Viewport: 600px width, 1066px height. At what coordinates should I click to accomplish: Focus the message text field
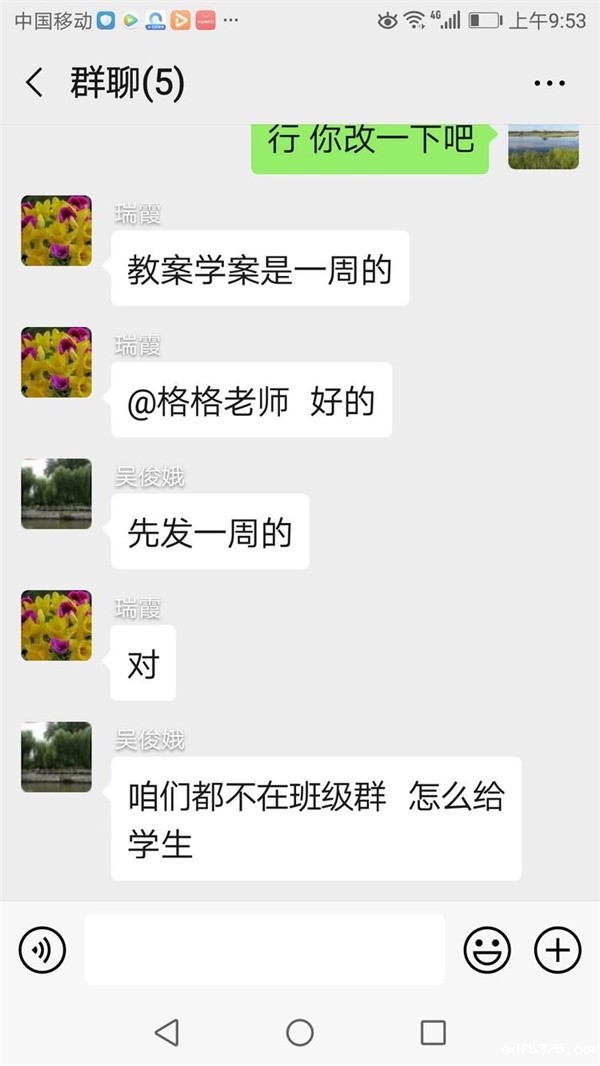click(x=264, y=950)
